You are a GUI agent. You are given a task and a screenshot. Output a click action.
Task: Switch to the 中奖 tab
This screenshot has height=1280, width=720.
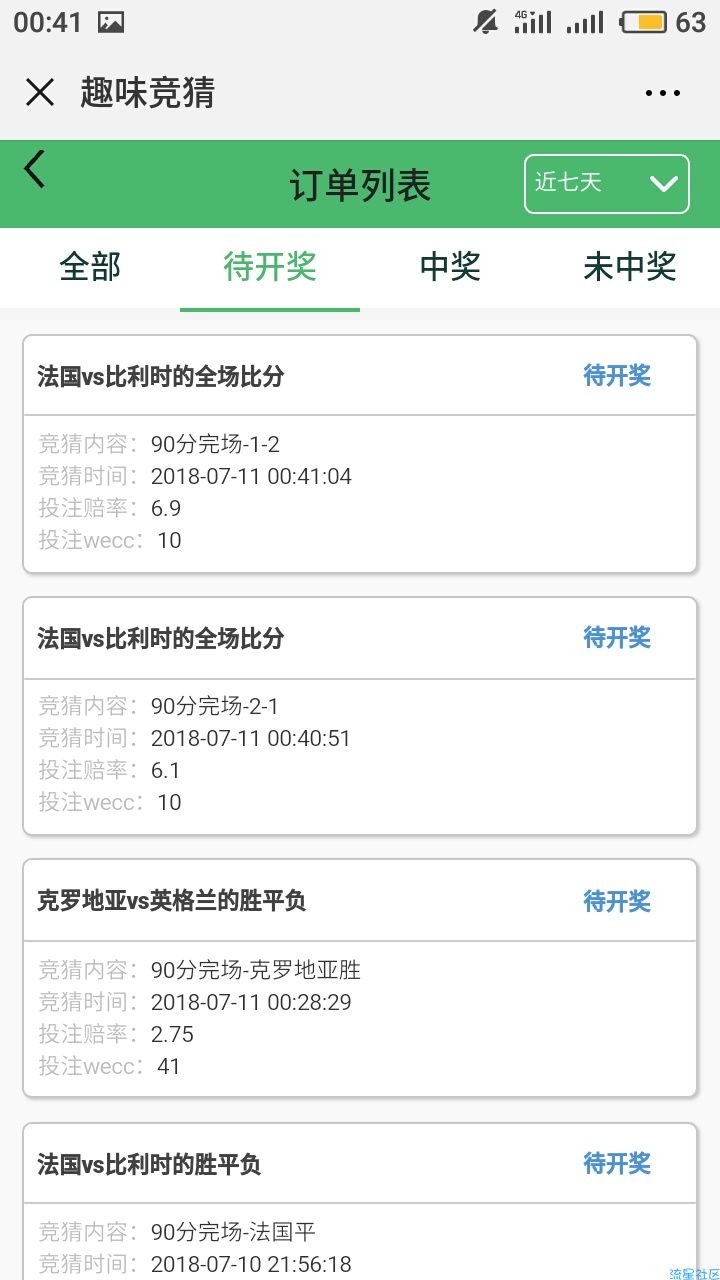450,267
